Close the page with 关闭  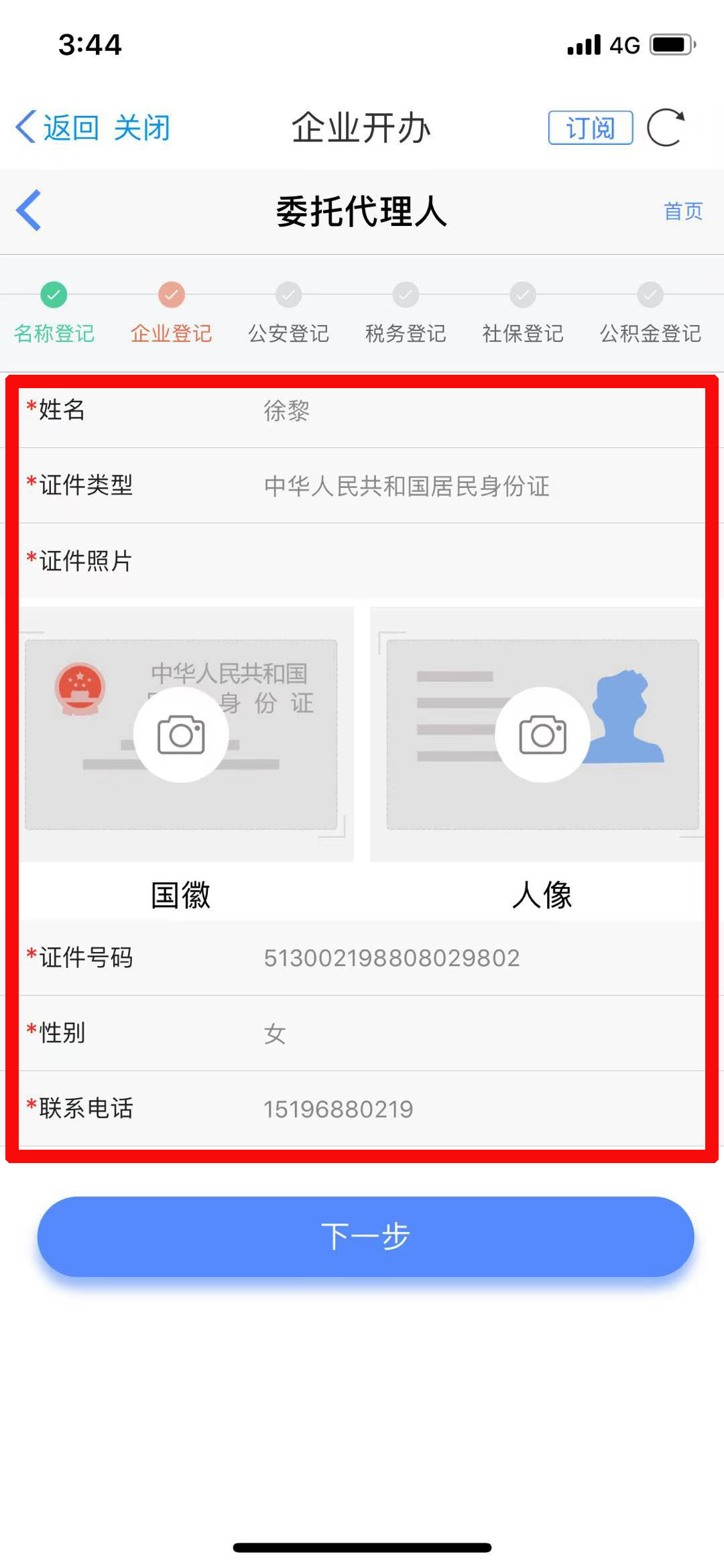pyautogui.click(x=142, y=127)
